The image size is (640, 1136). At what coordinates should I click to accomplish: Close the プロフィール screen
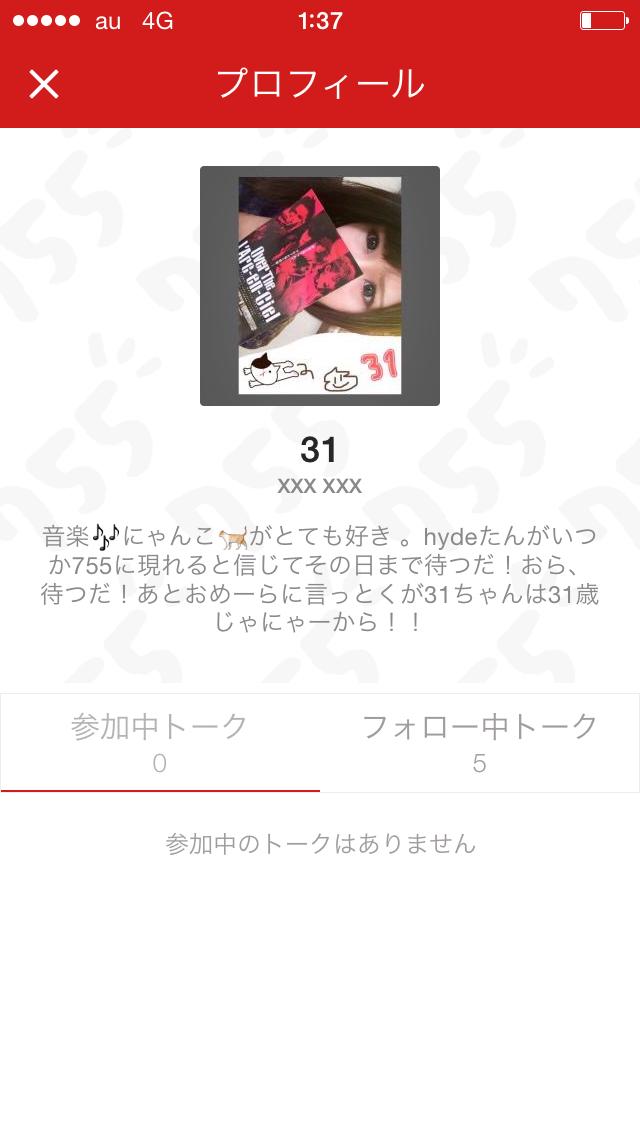point(44,84)
